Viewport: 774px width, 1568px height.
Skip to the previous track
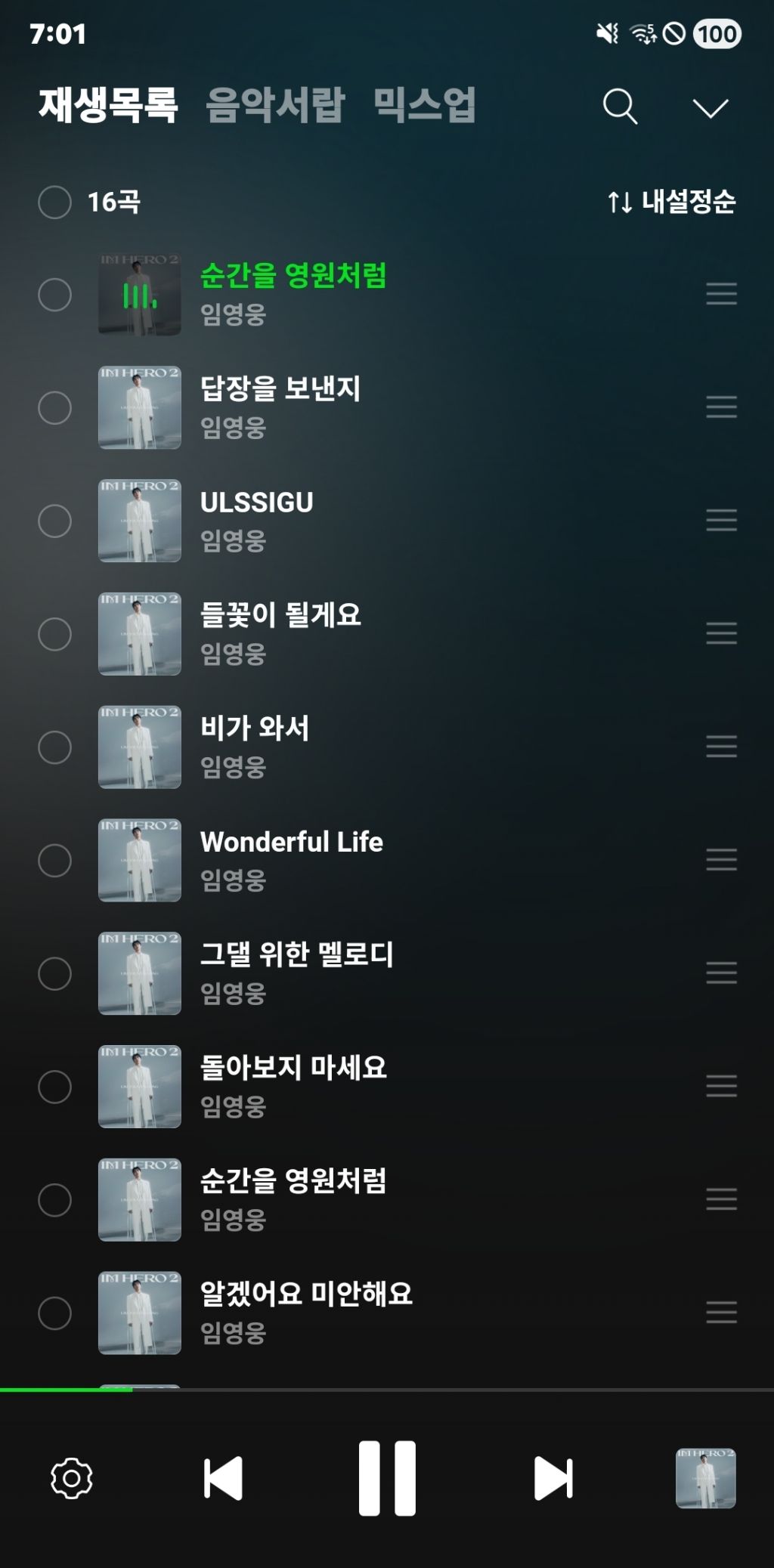click(x=223, y=1478)
